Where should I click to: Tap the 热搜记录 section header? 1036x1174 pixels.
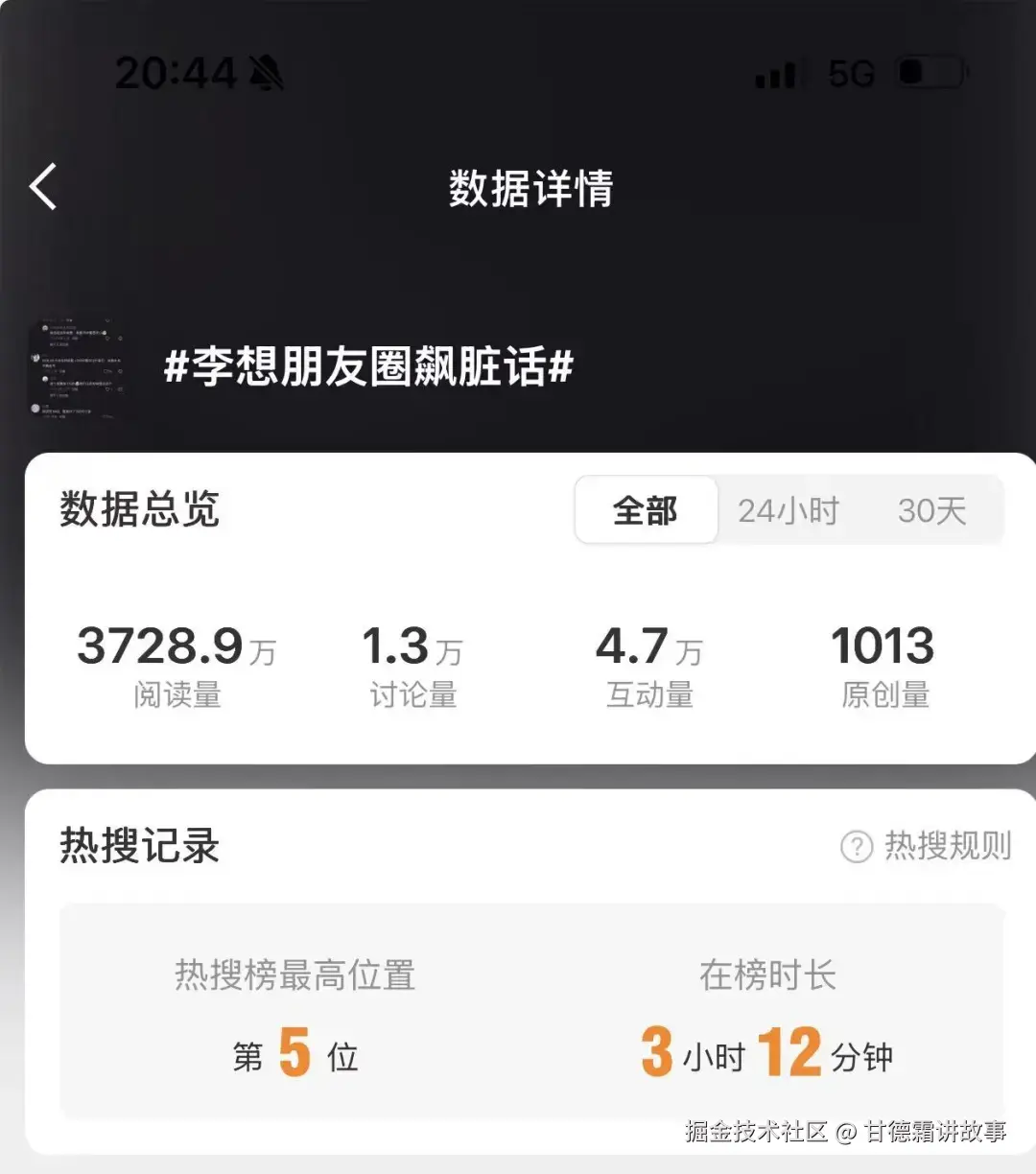tap(137, 845)
